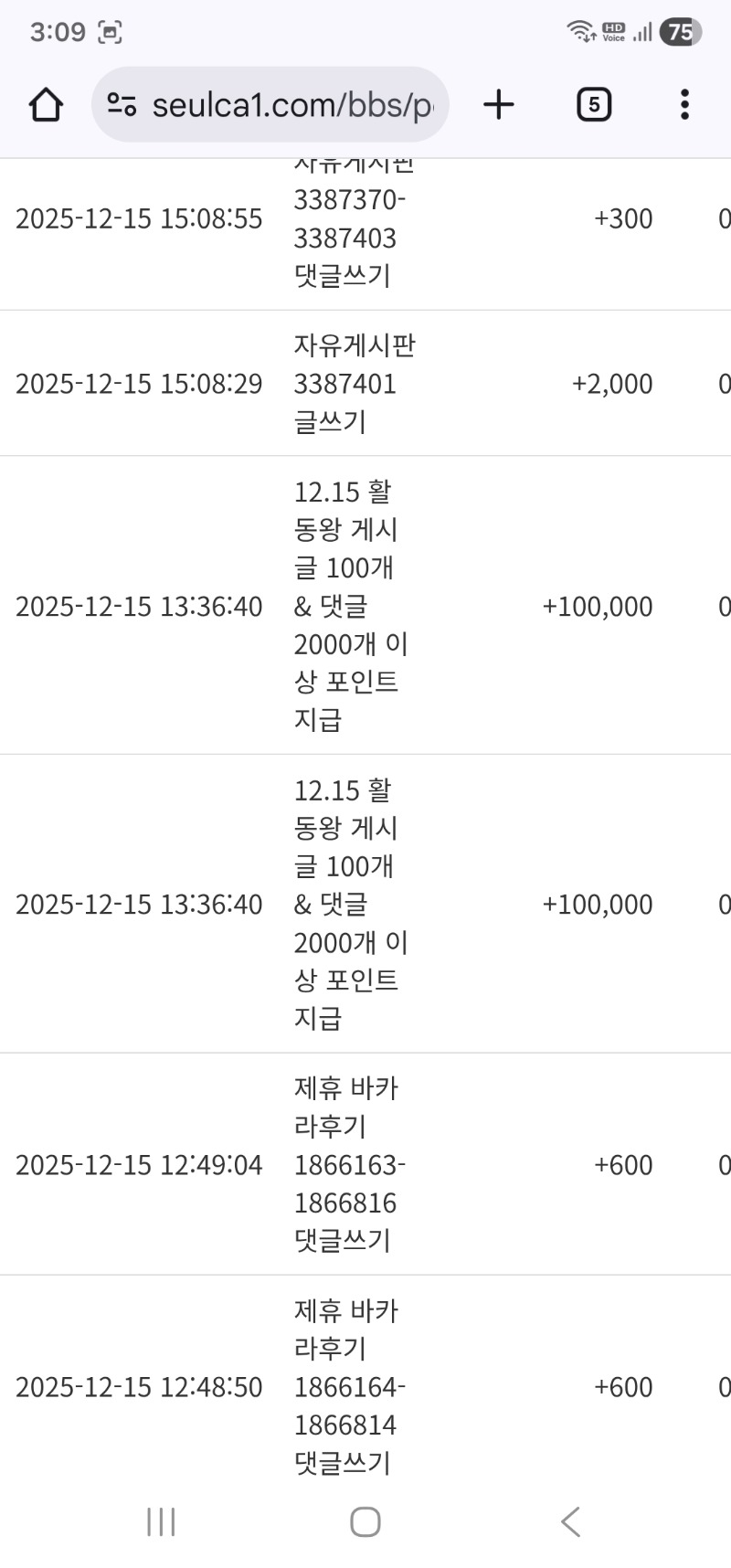This screenshot has height=1568, width=731.
Task: Go back using the system back button
Action: coord(570,1521)
